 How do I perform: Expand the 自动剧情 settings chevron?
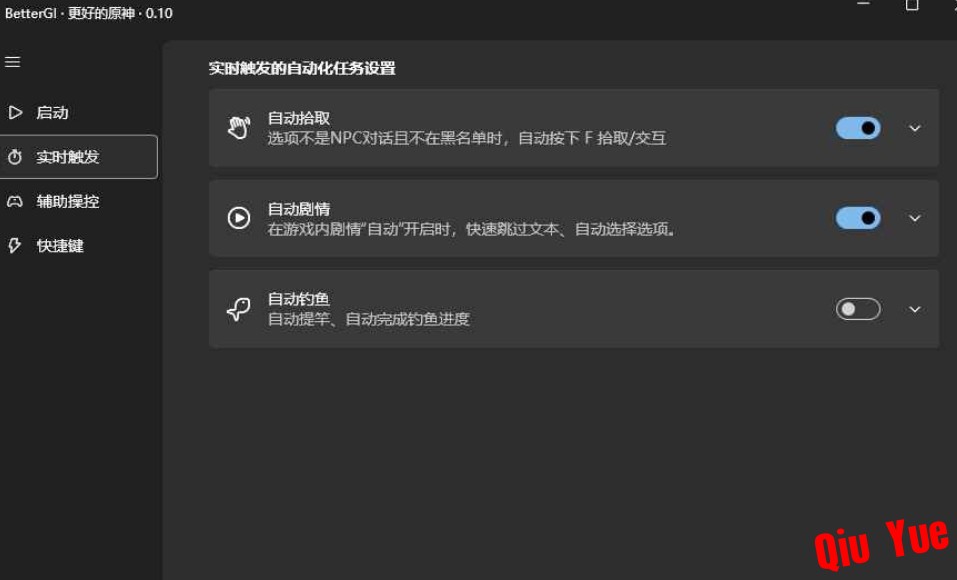coord(914,218)
